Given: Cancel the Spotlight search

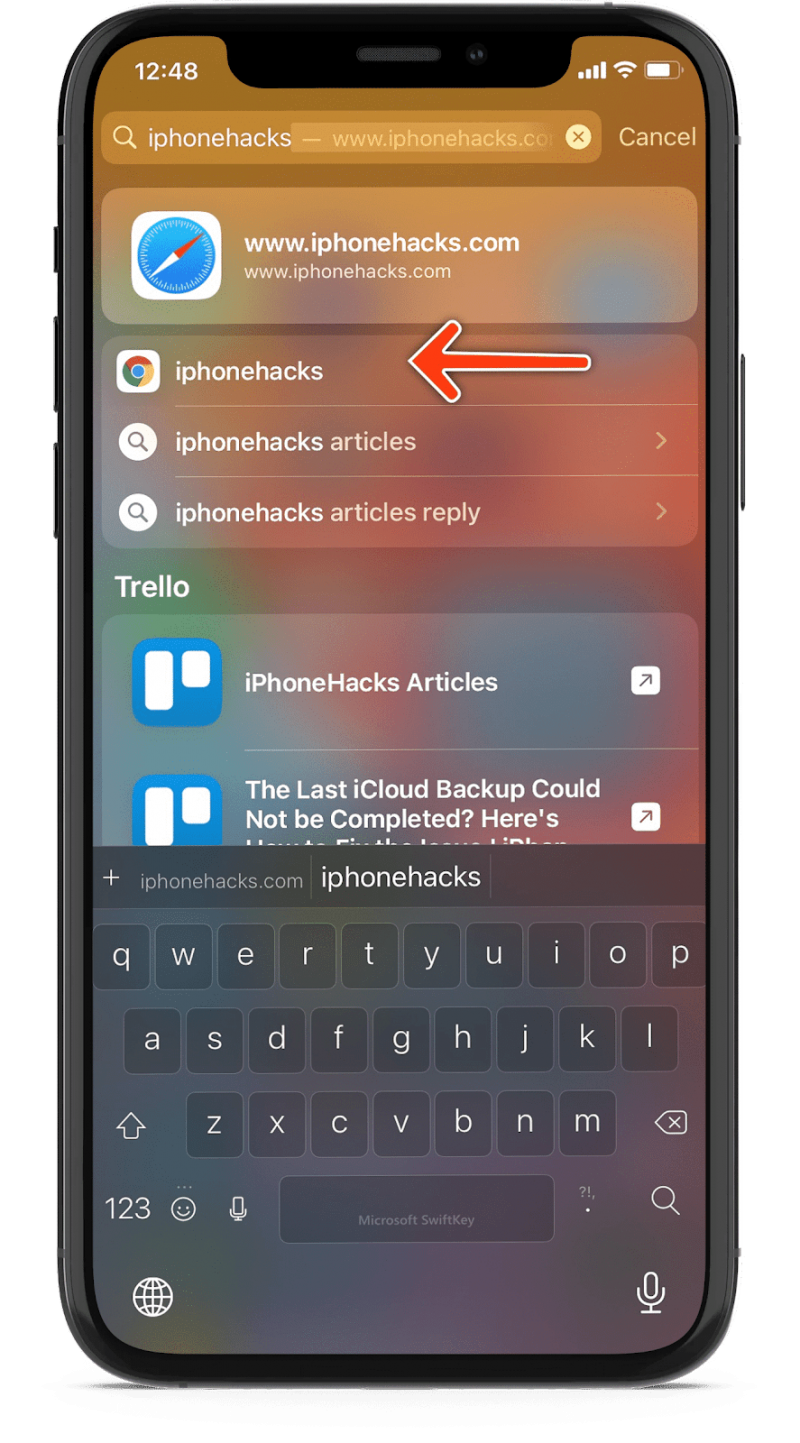Looking at the screenshot, I should (x=656, y=137).
